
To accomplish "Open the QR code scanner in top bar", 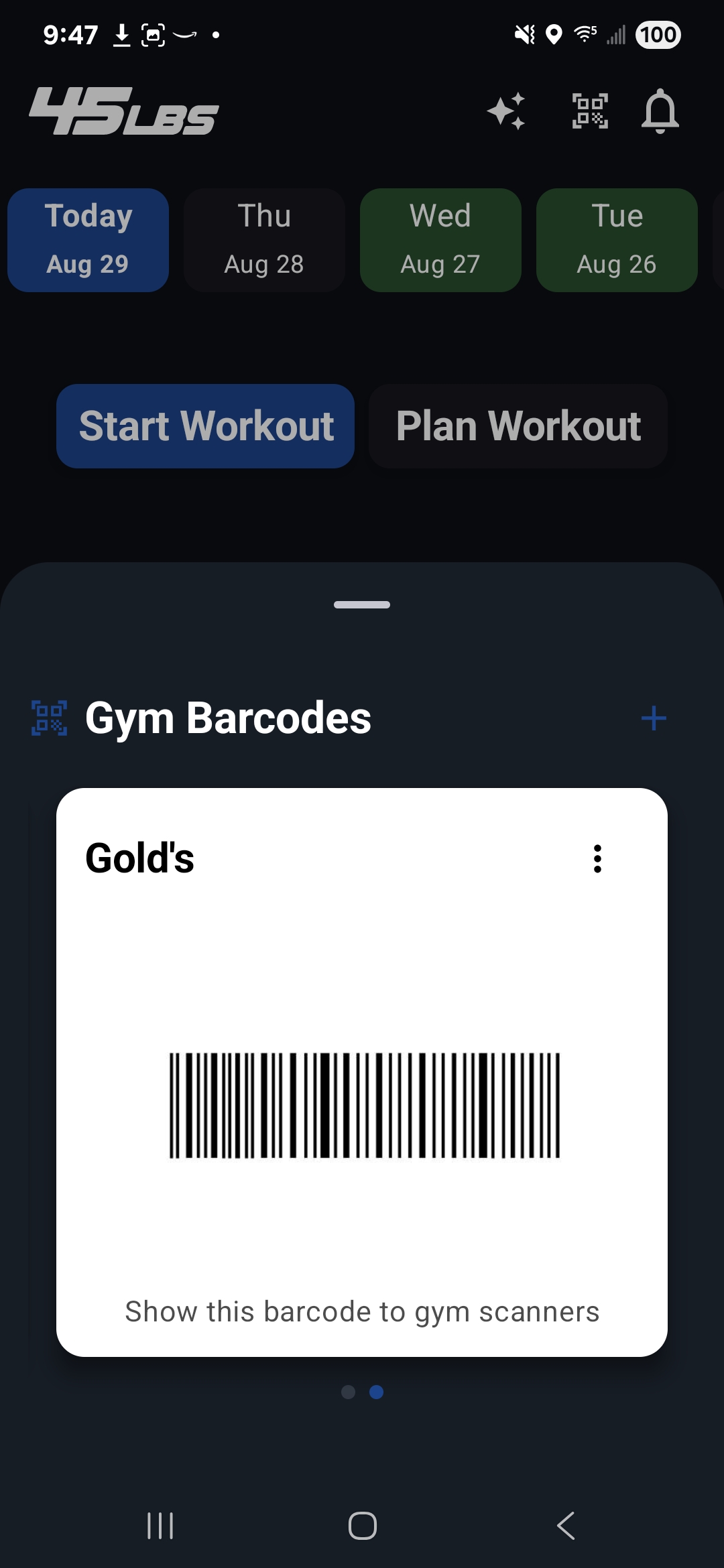I will click(x=591, y=111).
